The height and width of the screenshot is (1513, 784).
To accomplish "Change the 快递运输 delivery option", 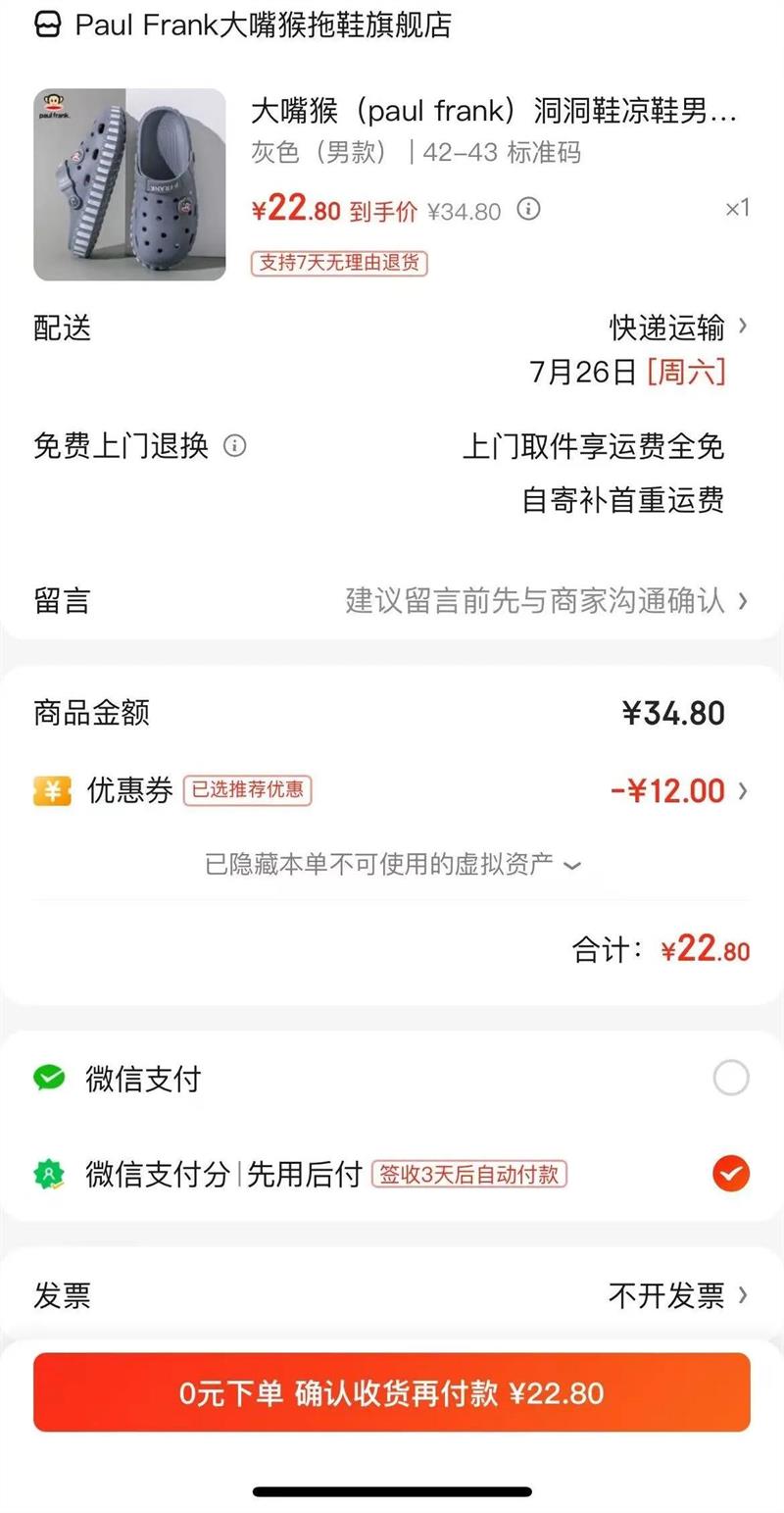I will (678, 327).
